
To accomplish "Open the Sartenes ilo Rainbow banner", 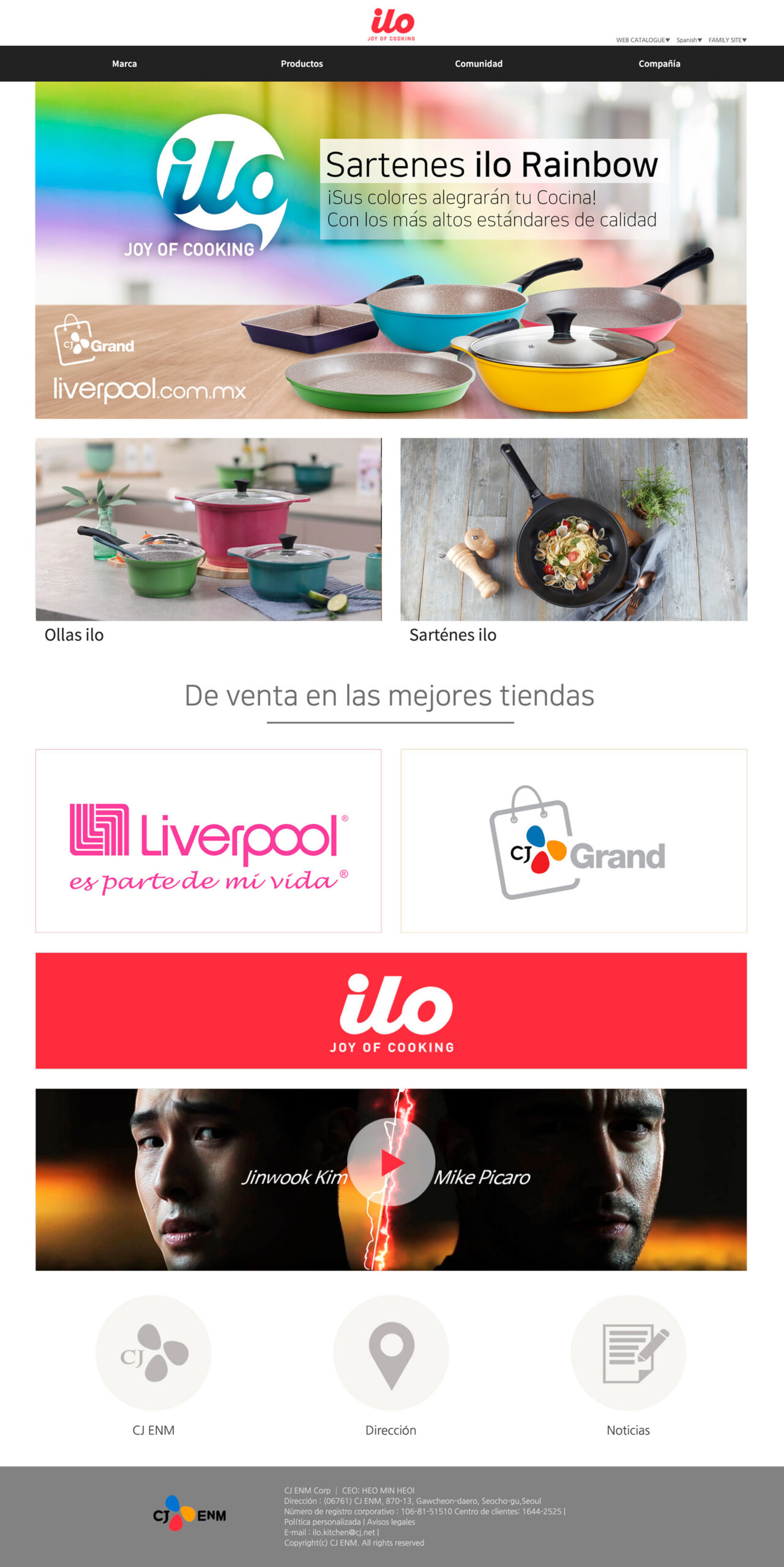I will 390,250.
